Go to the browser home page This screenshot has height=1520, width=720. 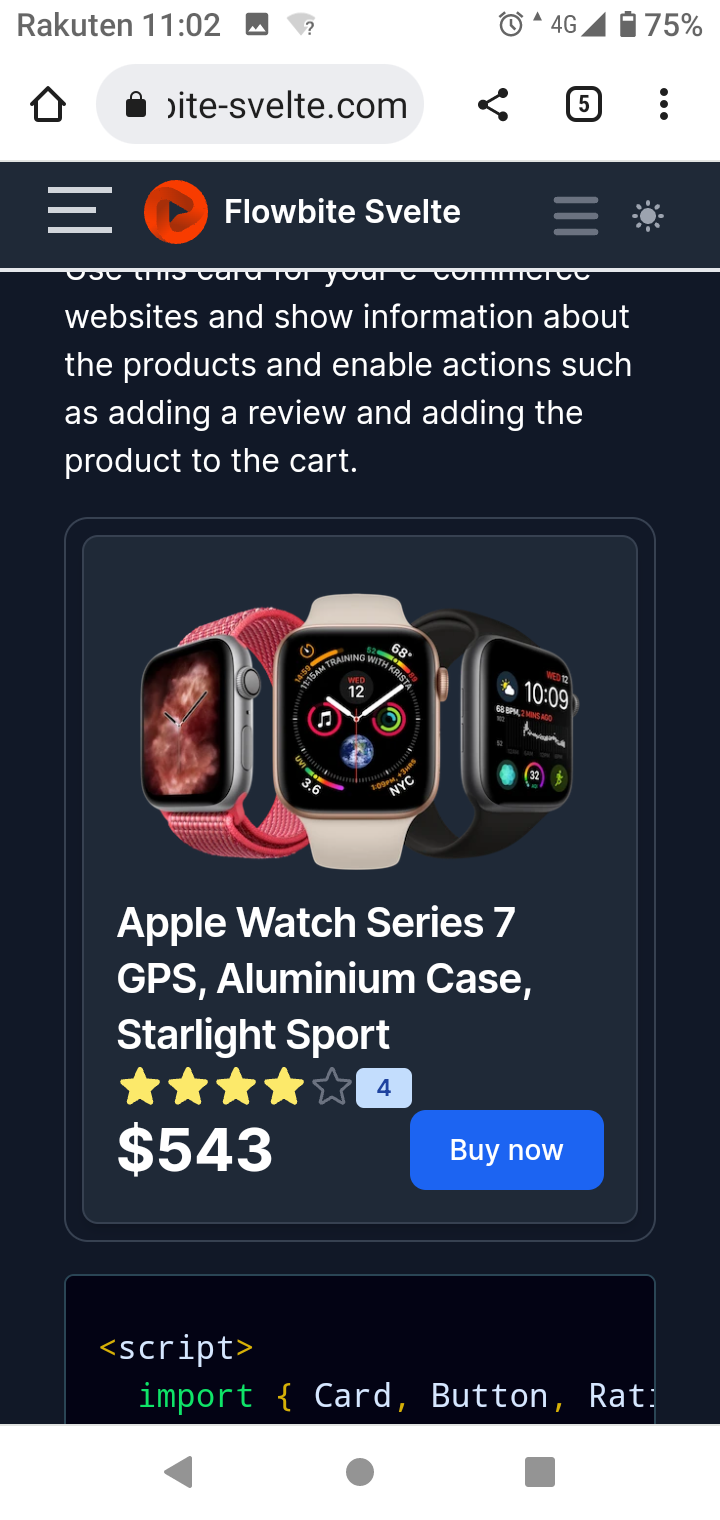click(48, 105)
